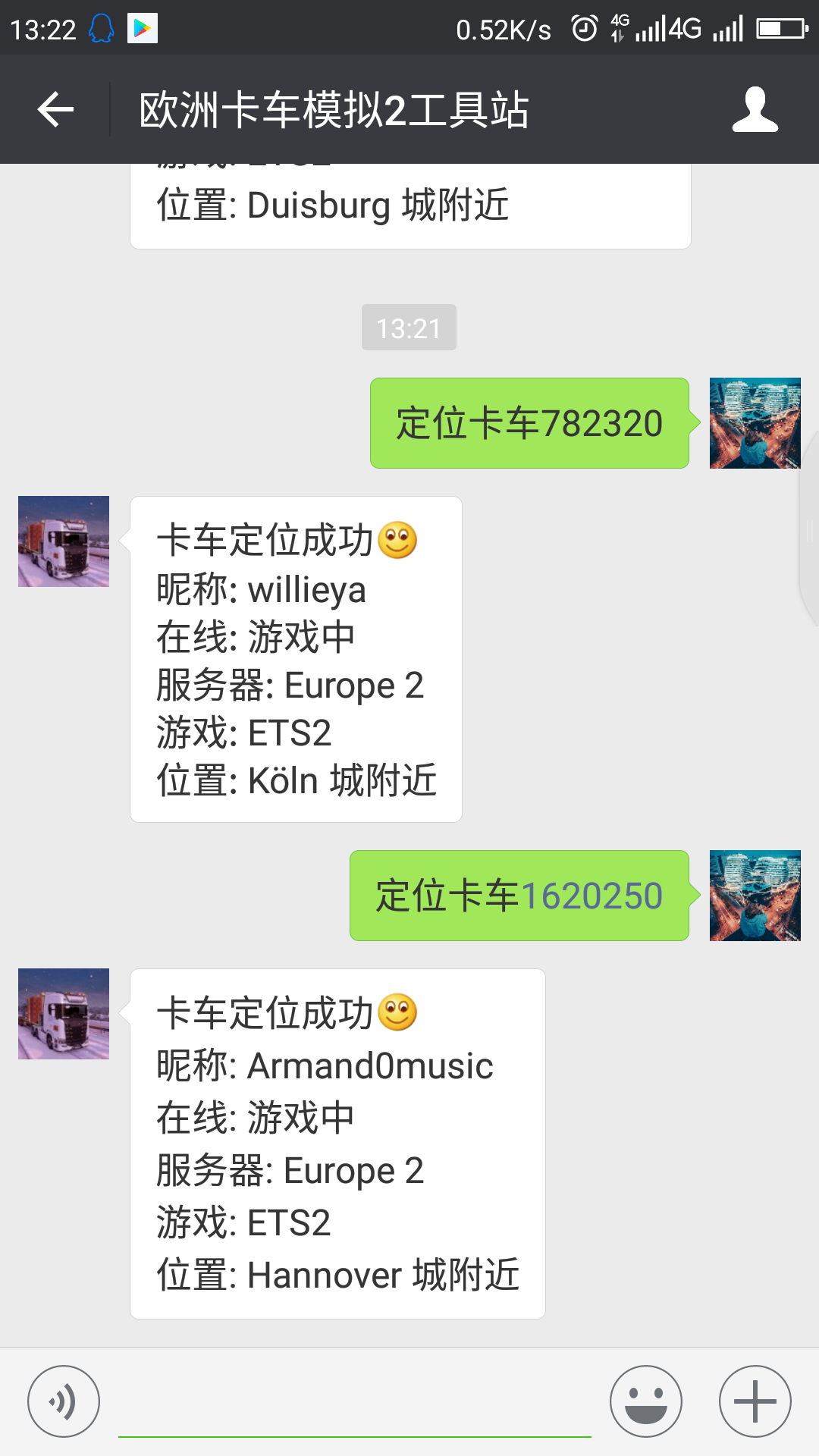Open my avatar beside 定位卡车1620250
Screen dimensions: 819x1456
pos(755,896)
